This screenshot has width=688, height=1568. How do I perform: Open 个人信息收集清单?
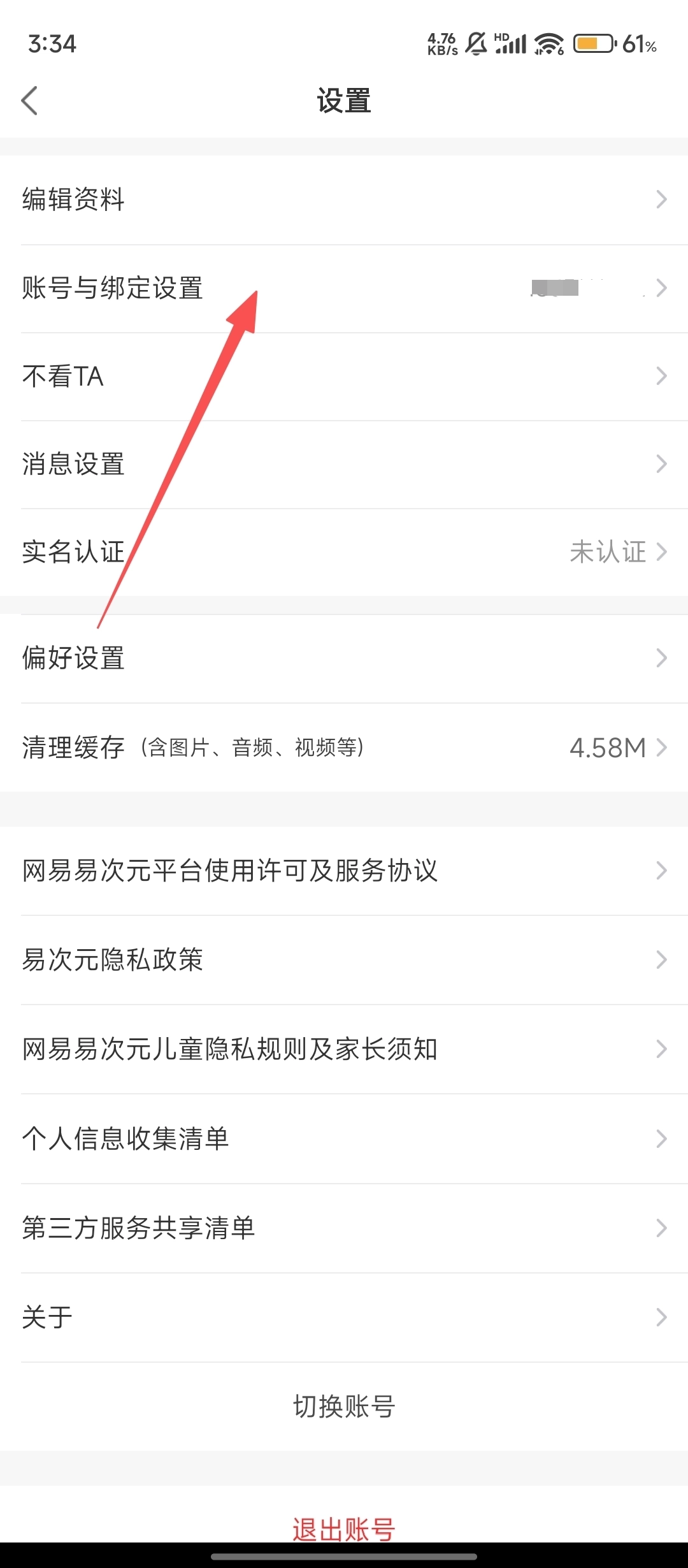[344, 1138]
